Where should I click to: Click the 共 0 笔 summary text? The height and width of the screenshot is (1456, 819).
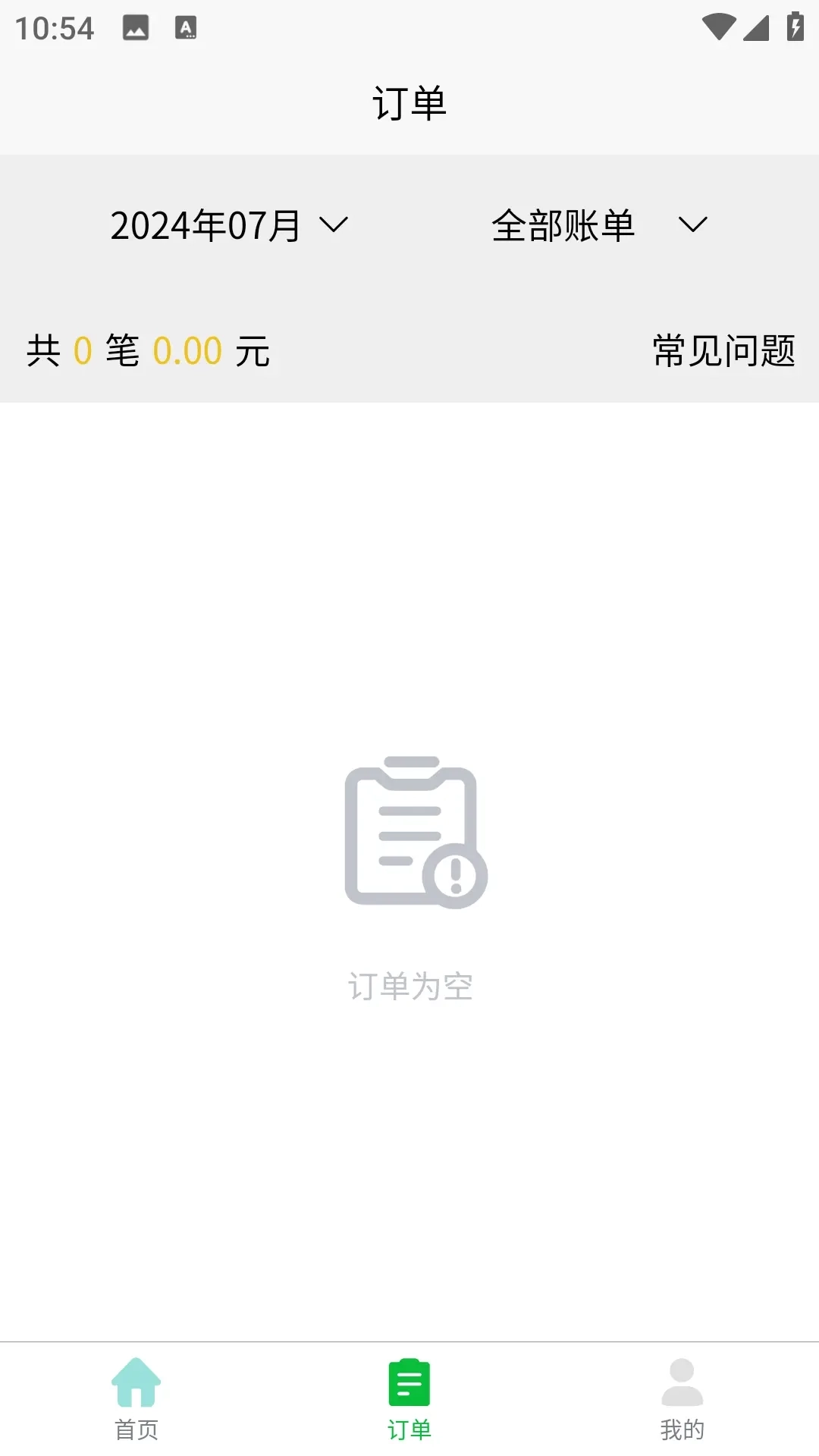pyautogui.click(x=148, y=351)
